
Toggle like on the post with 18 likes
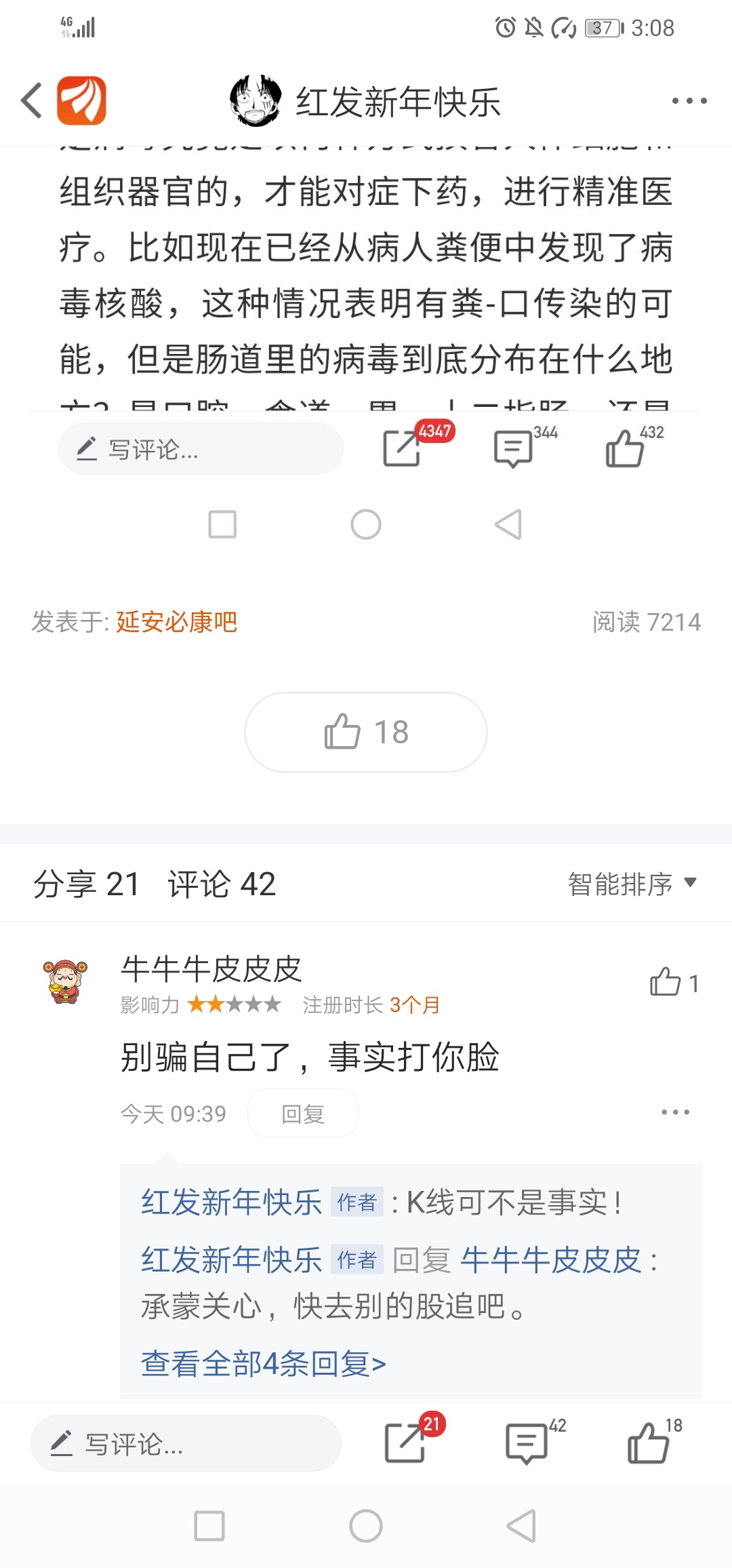(365, 732)
